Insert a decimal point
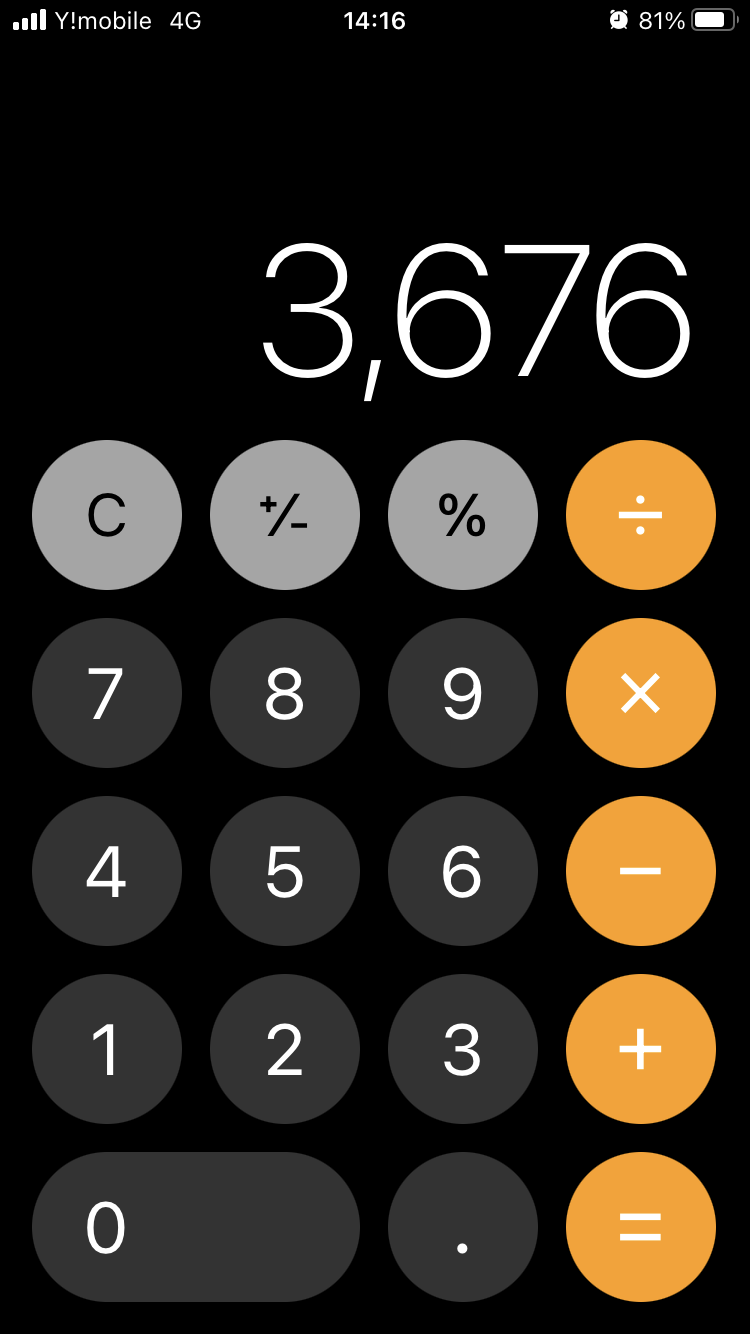 point(463,1227)
